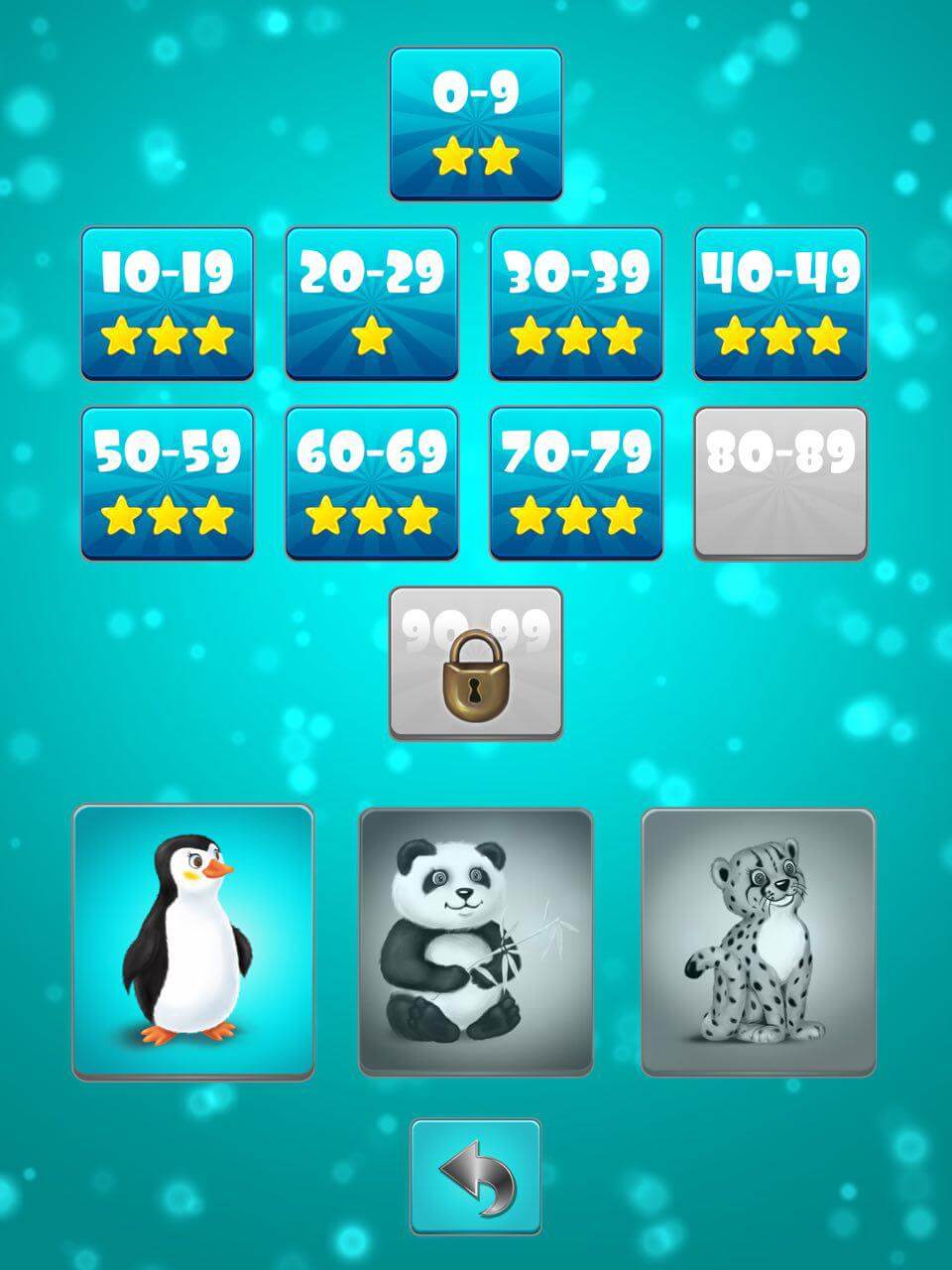Open the 70-79 level

click(x=576, y=483)
